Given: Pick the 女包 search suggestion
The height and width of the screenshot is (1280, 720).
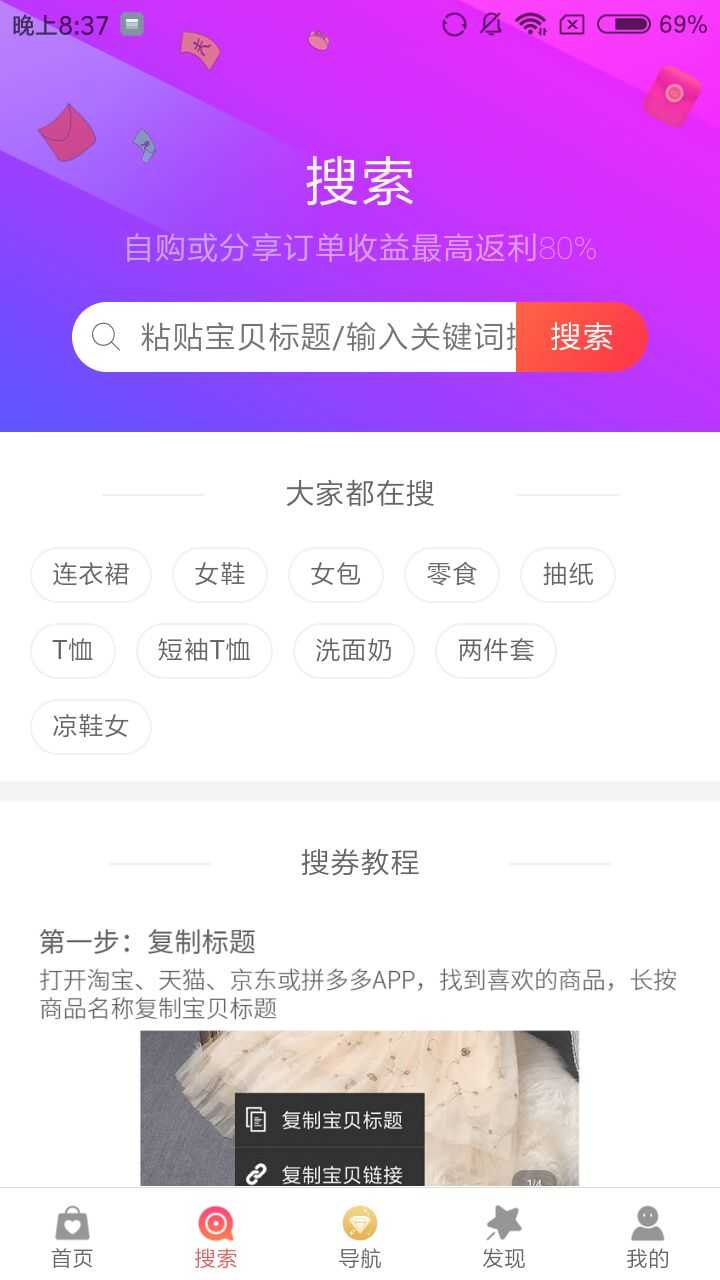Looking at the screenshot, I should click(x=336, y=575).
